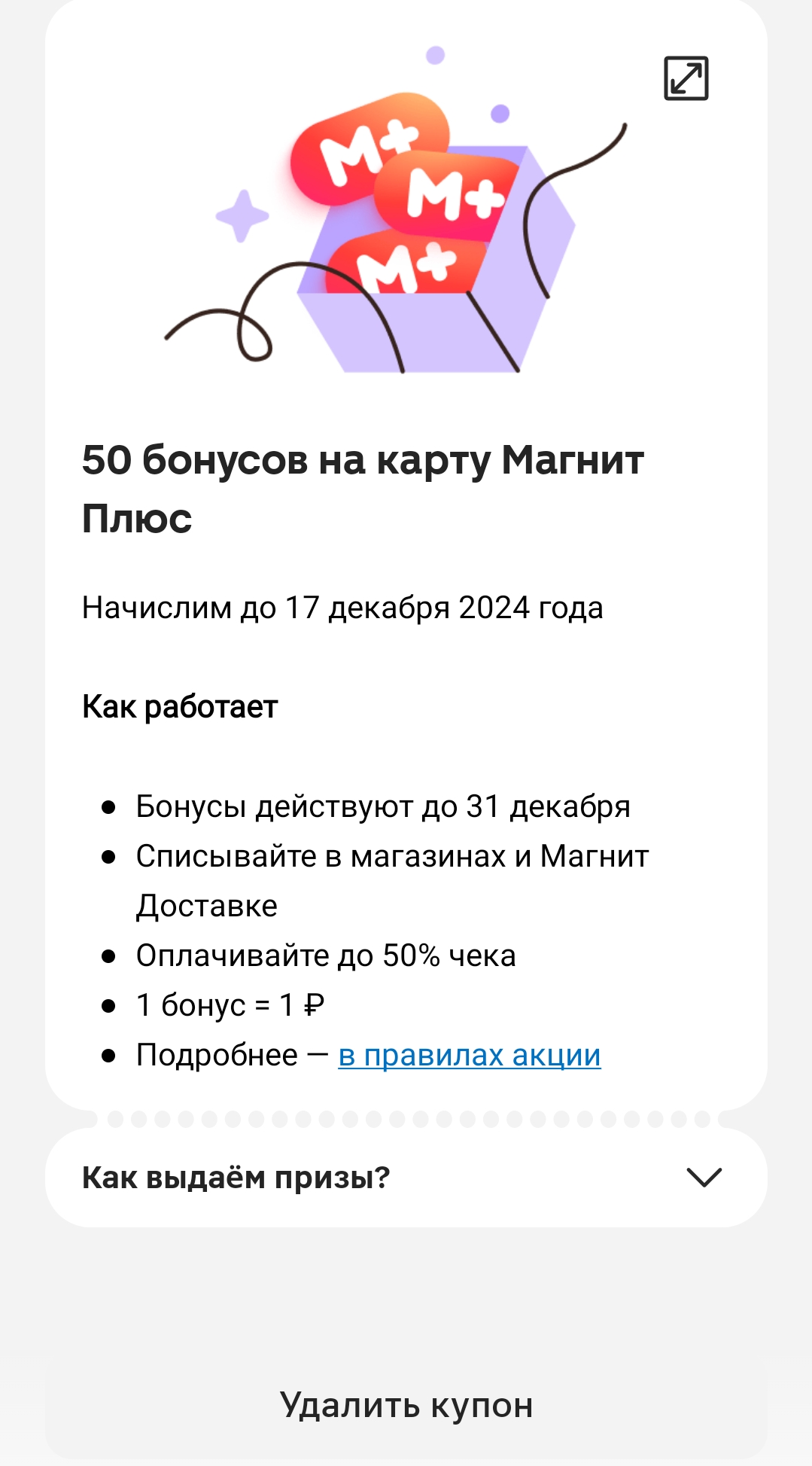Viewport: 812px width, 1466px height.
Task: Tap the «Удалить купон» button
Action: coord(406,1405)
